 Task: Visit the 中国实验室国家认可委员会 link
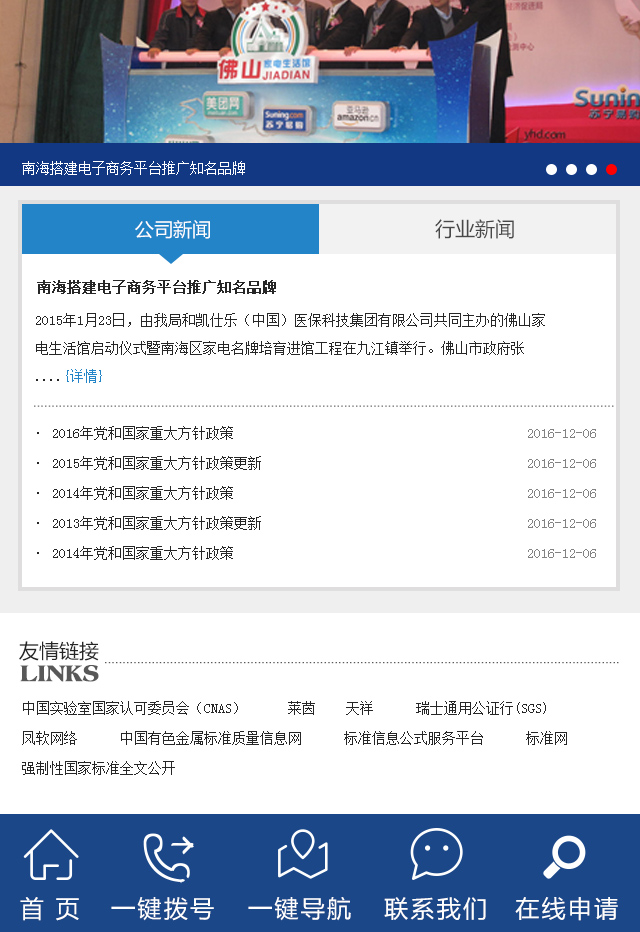point(131,708)
